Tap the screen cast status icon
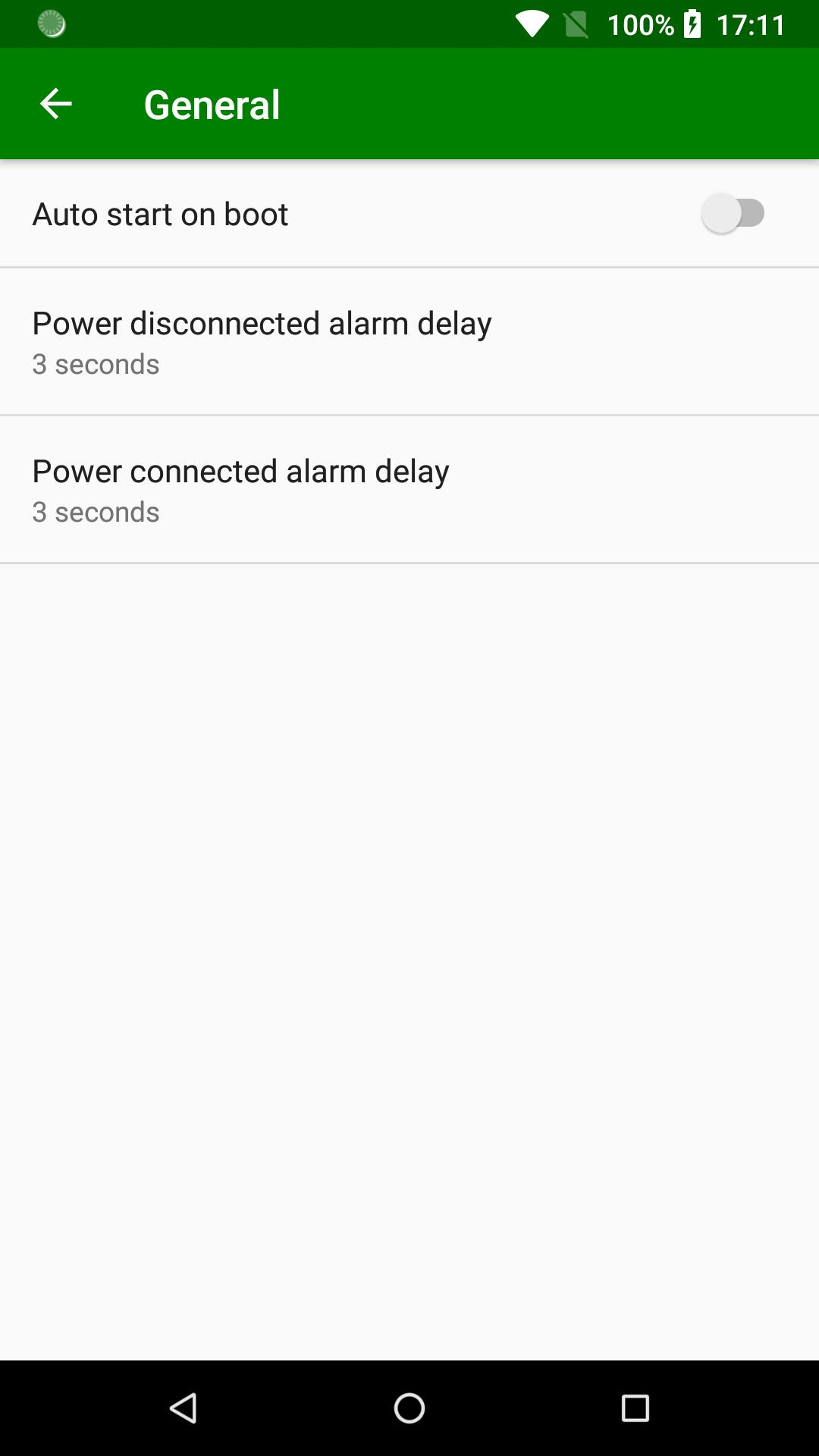819x1456 pixels. coord(576,24)
